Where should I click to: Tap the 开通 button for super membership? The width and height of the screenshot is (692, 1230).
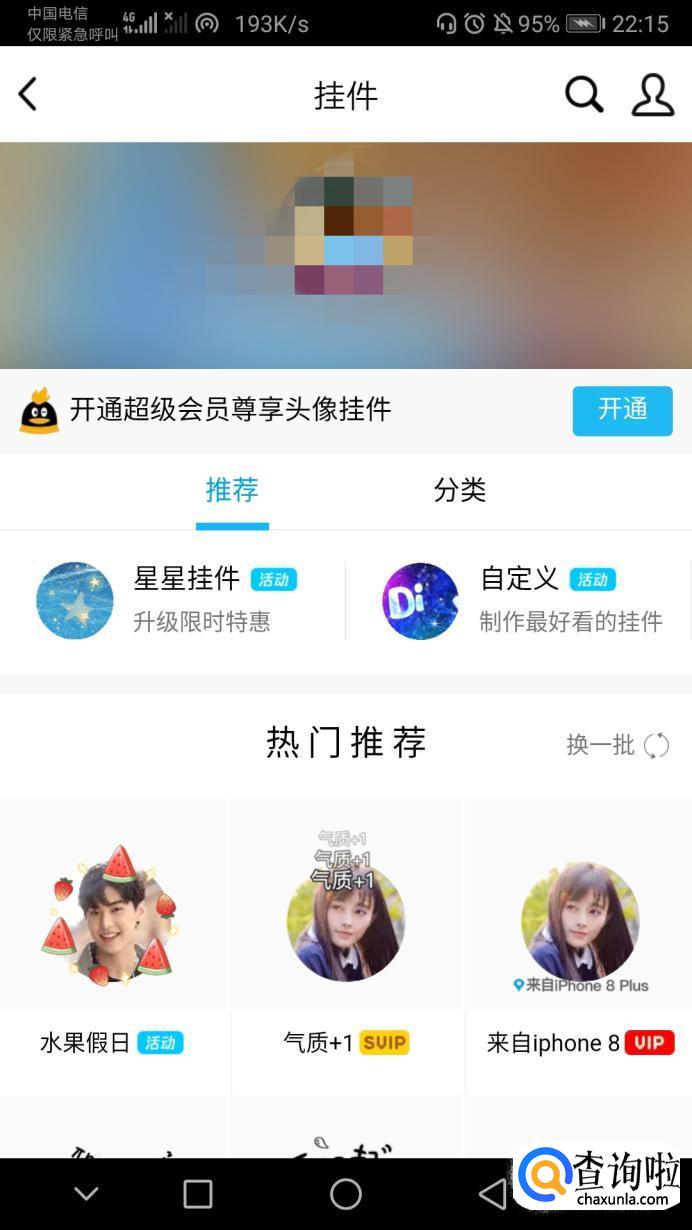tap(622, 410)
